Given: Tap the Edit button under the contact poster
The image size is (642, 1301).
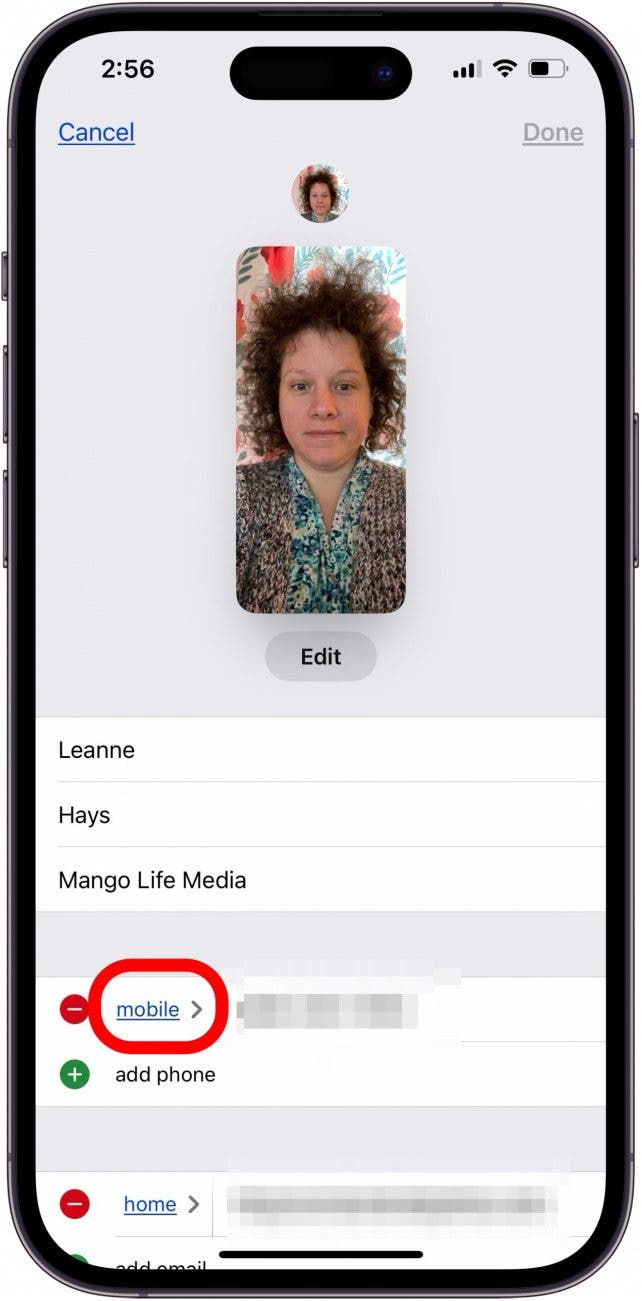Looking at the screenshot, I should point(320,657).
